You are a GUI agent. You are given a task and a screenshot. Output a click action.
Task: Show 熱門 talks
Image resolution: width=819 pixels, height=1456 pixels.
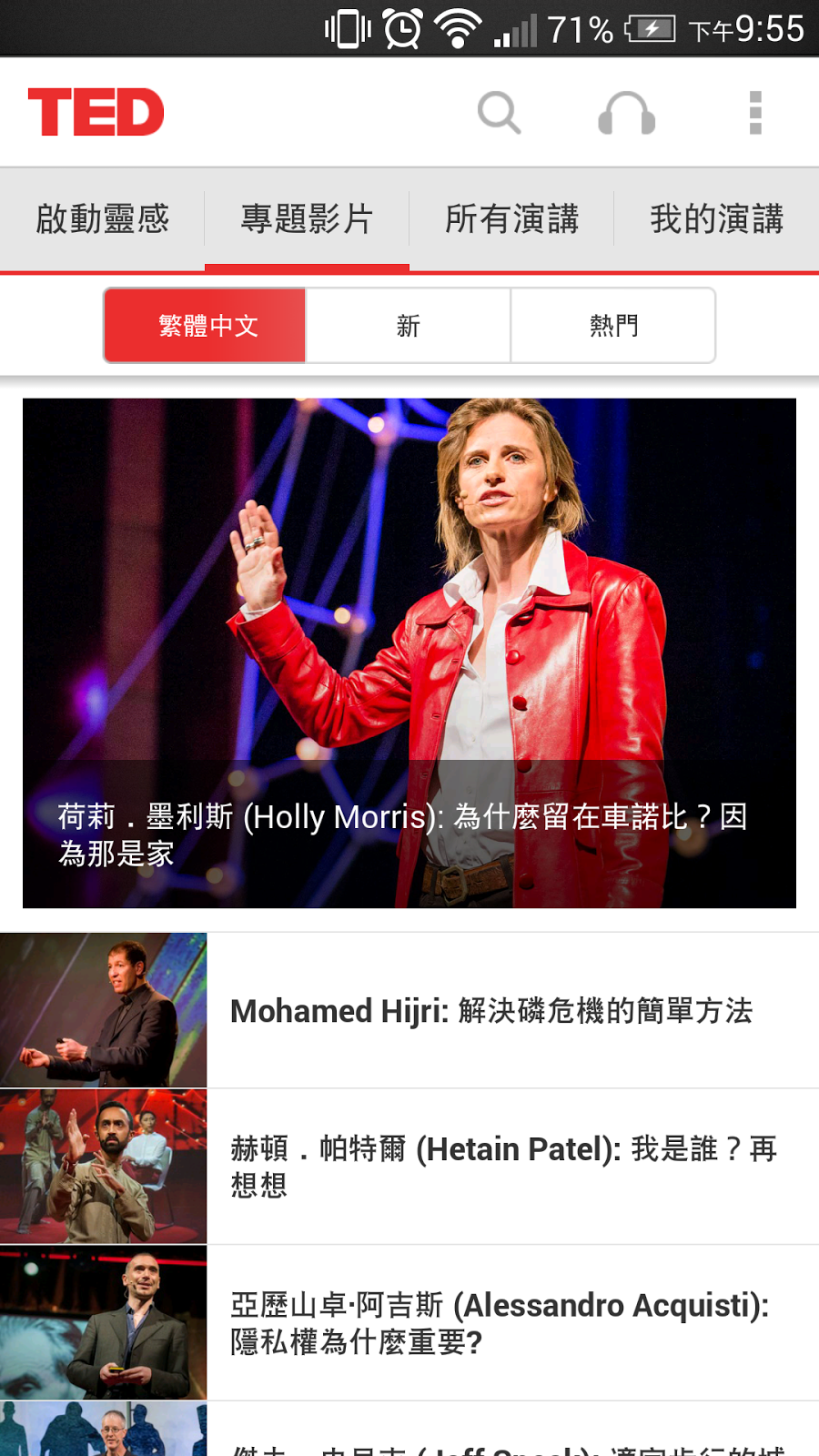click(613, 326)
